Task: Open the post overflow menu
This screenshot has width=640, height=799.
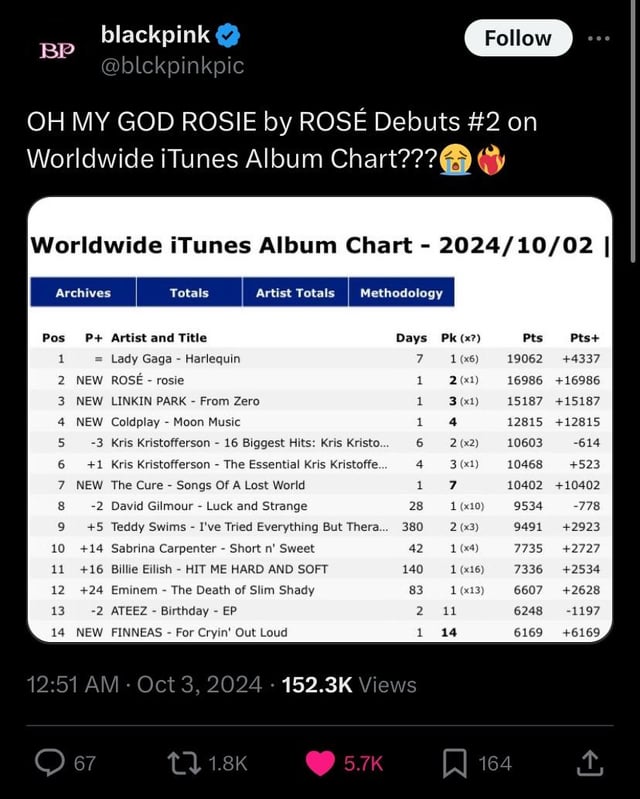Action: pos(599,39)
